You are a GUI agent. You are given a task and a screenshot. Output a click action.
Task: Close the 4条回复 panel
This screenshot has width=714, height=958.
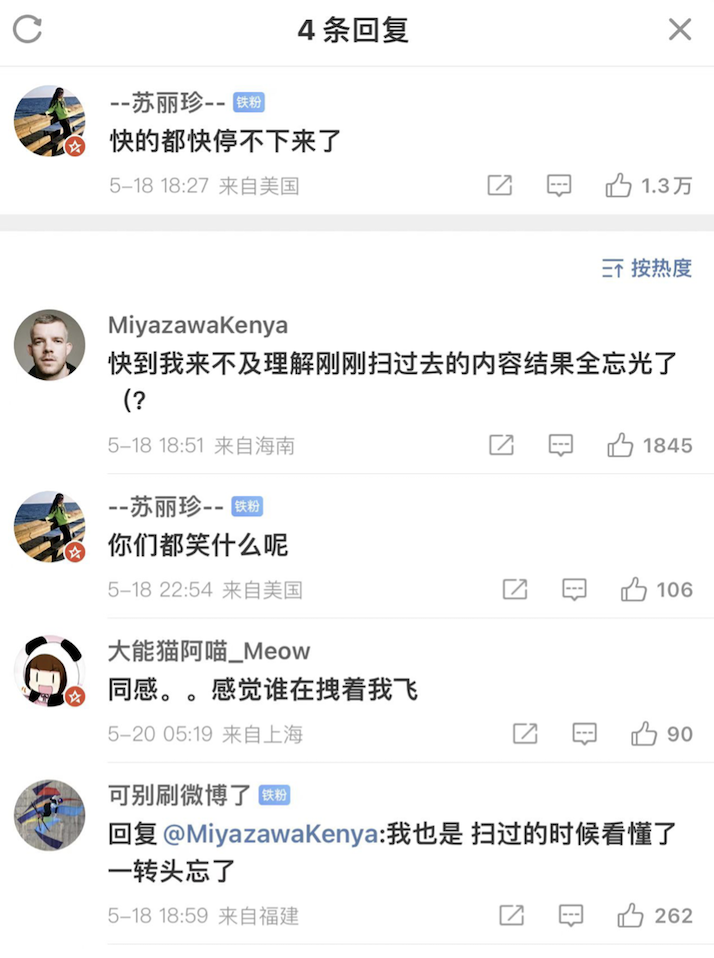click(x=680, y=29)
